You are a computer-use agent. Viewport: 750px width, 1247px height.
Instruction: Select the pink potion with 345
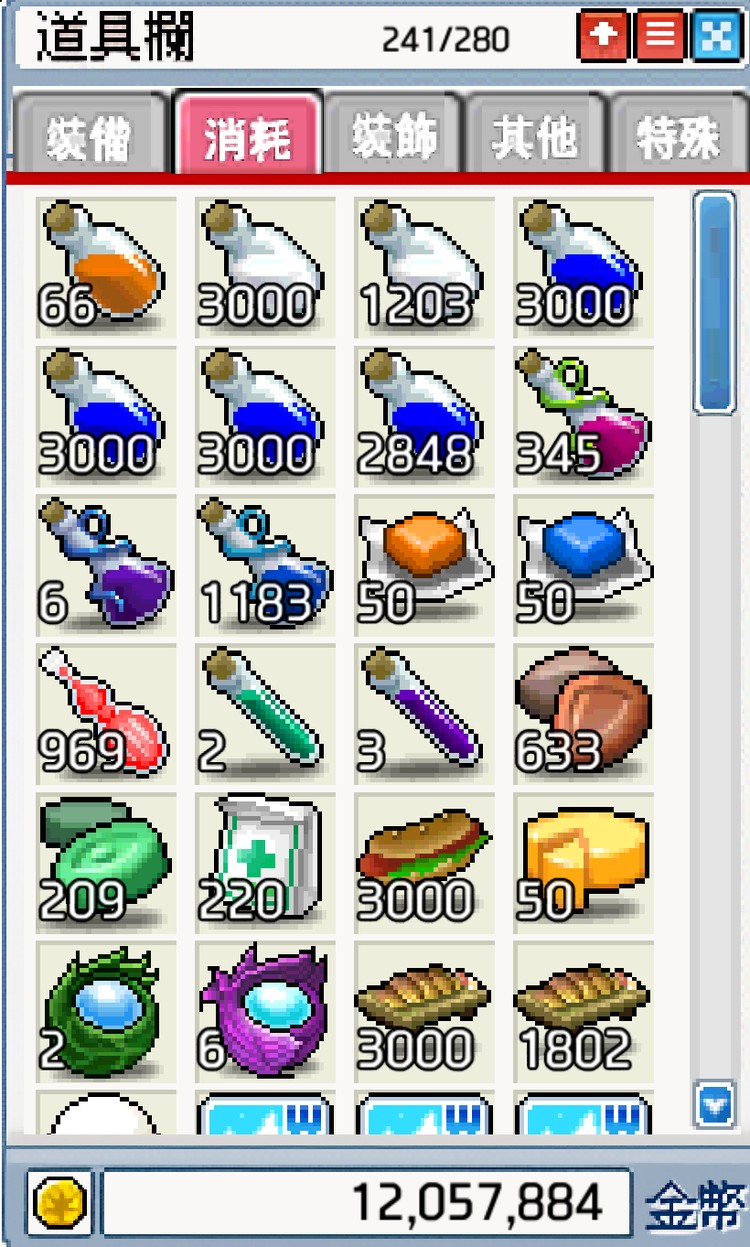pyautogui.click(x=583, y=416)
